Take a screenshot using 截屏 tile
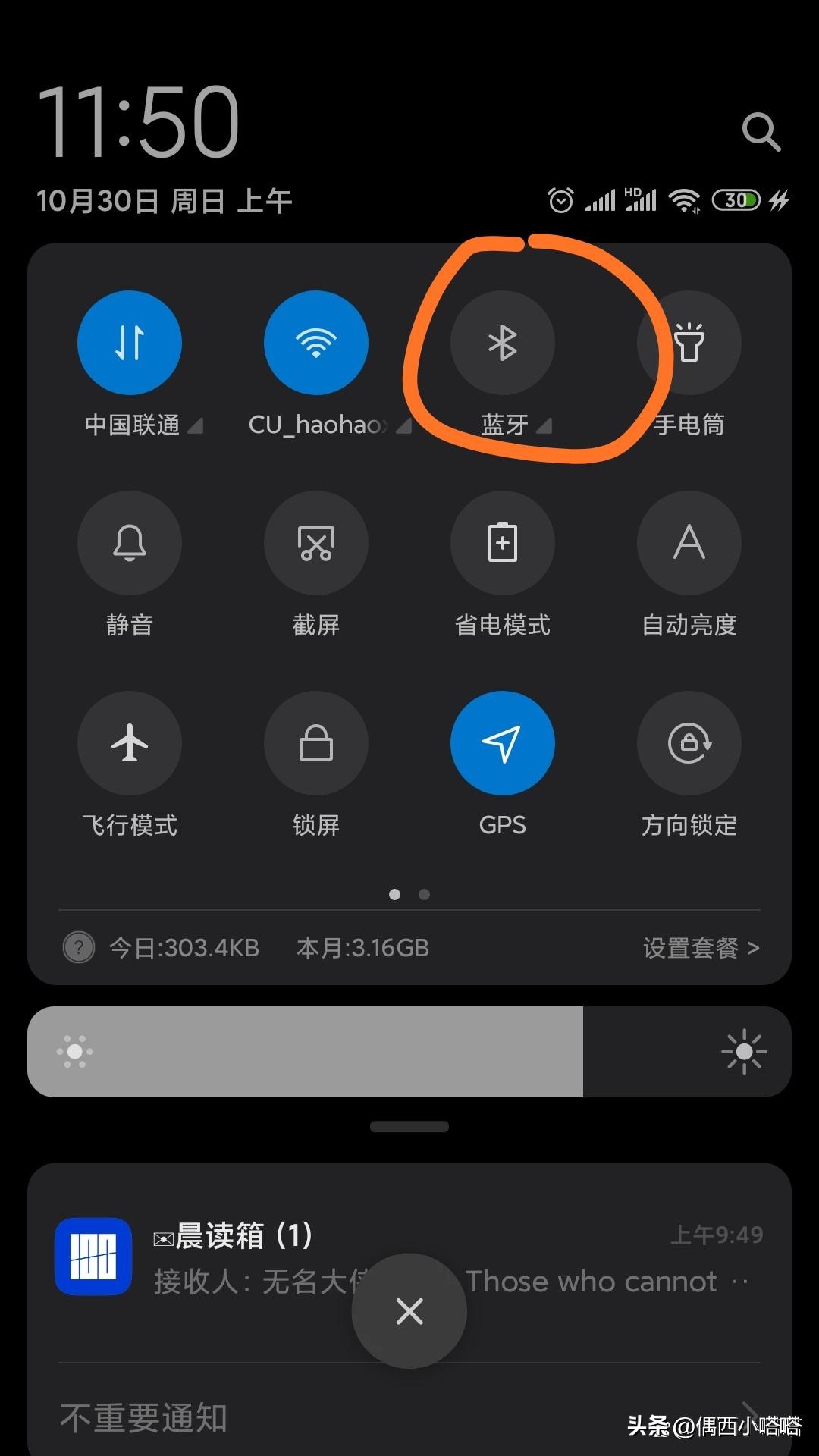 tap(316, 543)
